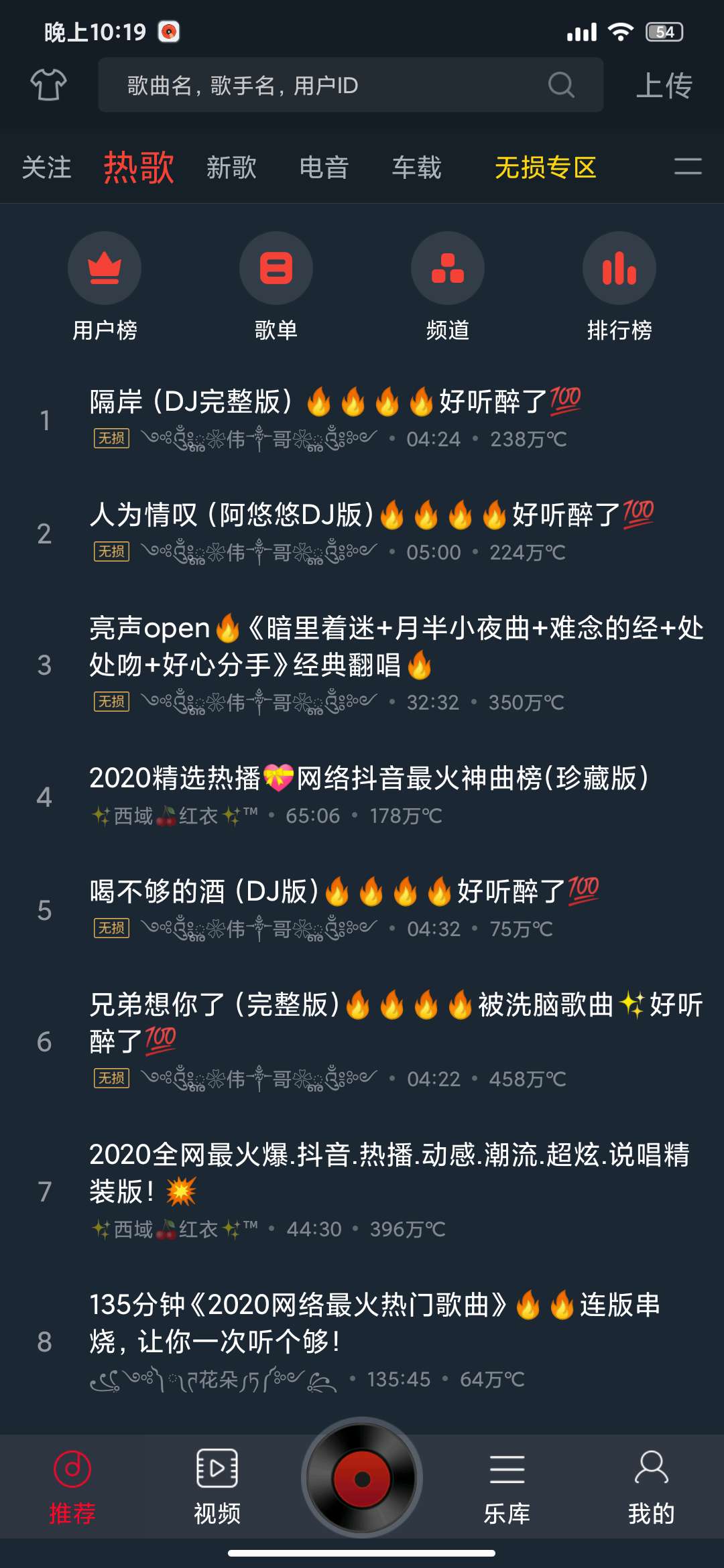Tap the 上传 upload button
This screenshot has width=724, height=1568.
[x=664, y=85]
